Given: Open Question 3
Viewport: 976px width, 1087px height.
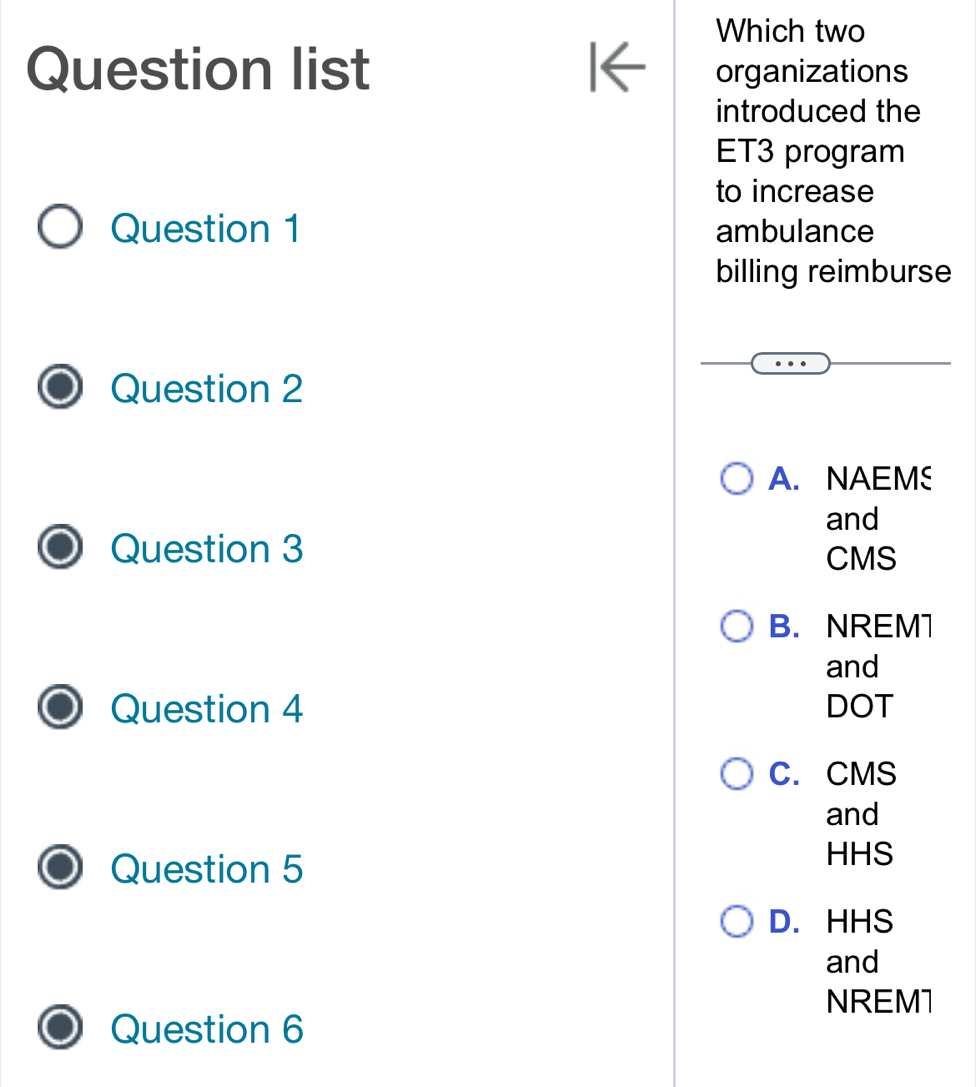Looking at the screenshot, I should tap(206, 548).
